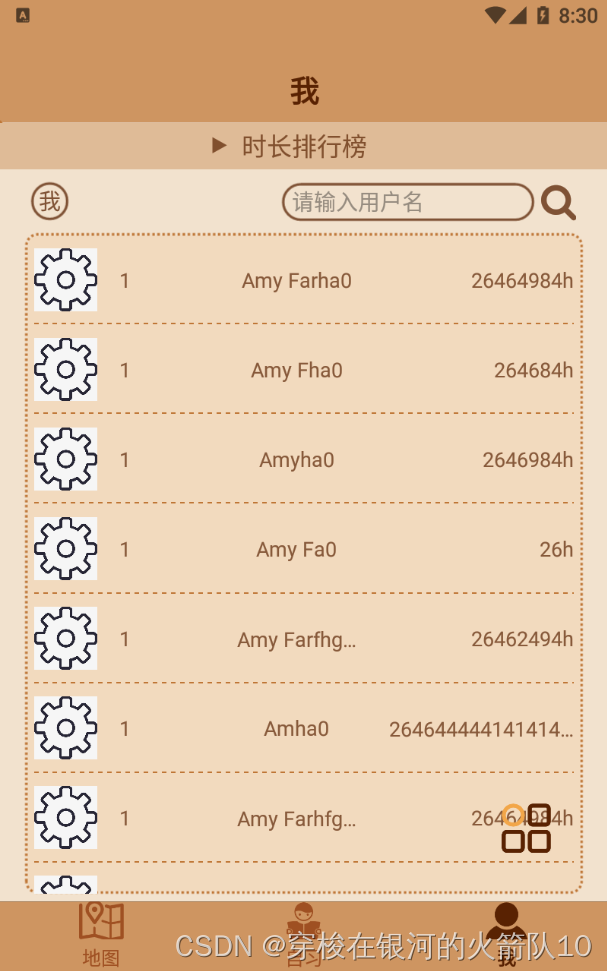
Task: Switch to the 我 profile tab
Action: pos(507,933)
